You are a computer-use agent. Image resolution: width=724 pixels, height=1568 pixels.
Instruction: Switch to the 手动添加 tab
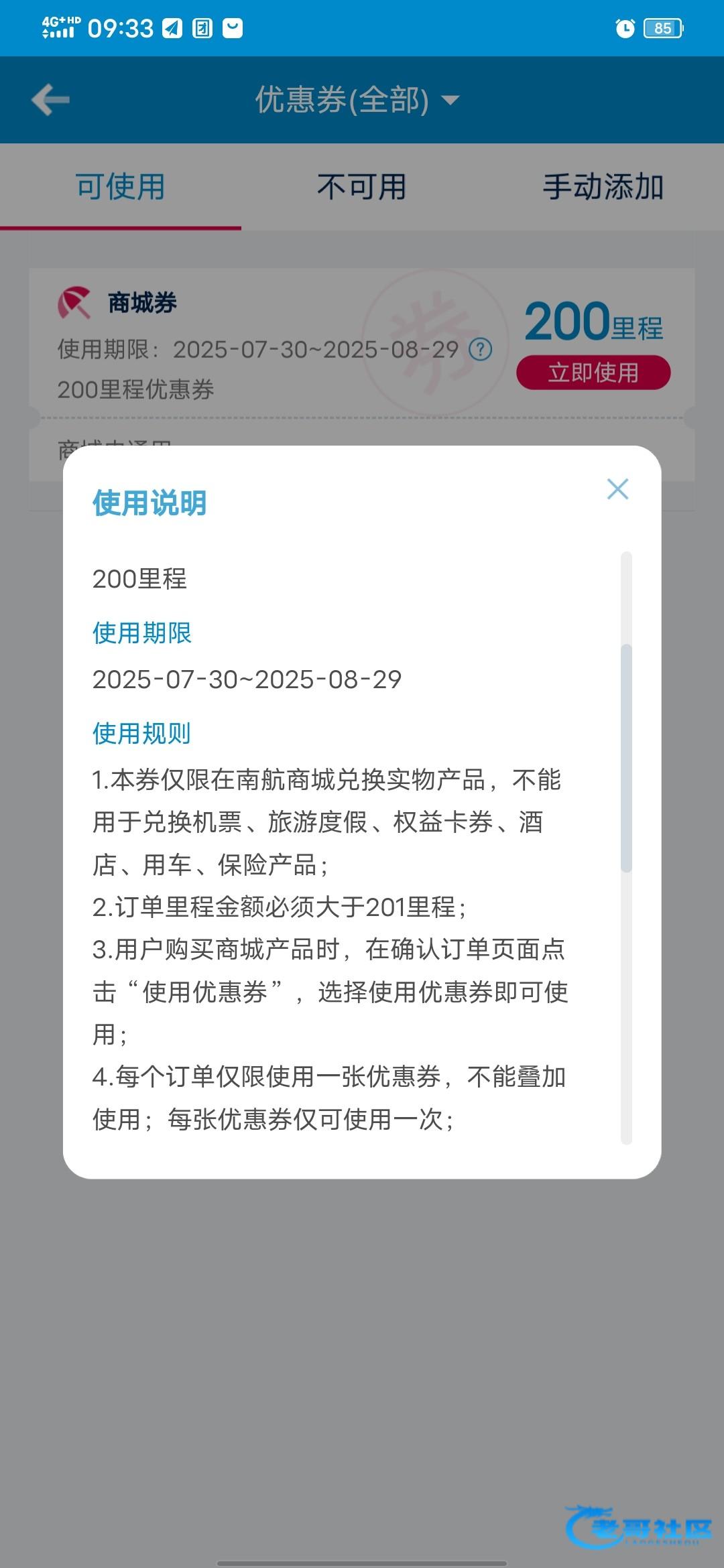click(x=603, y=187)
